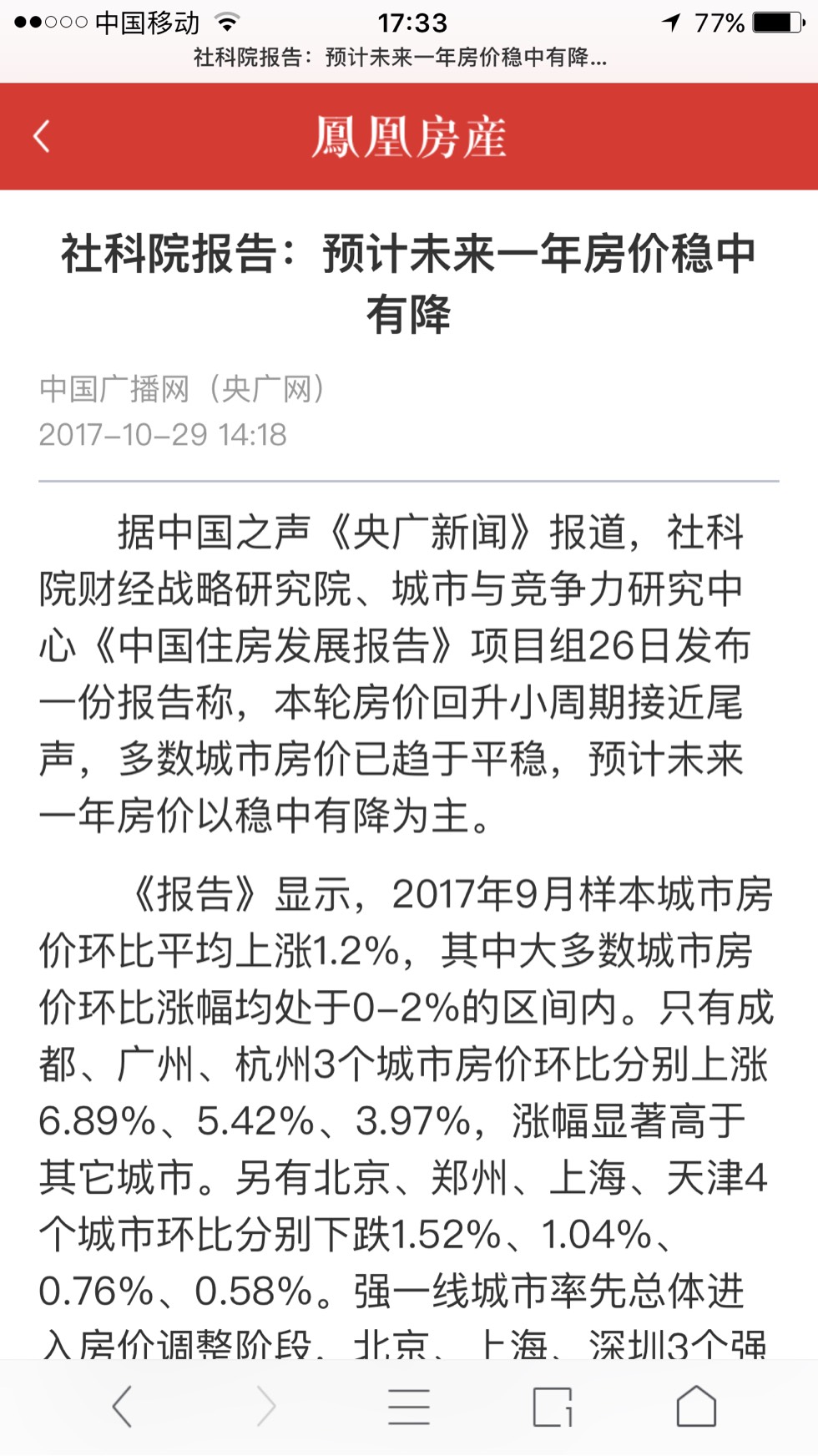Go to the browser home page icon
Screen dimensions: 818x1456
click(x=696, y=1407)
